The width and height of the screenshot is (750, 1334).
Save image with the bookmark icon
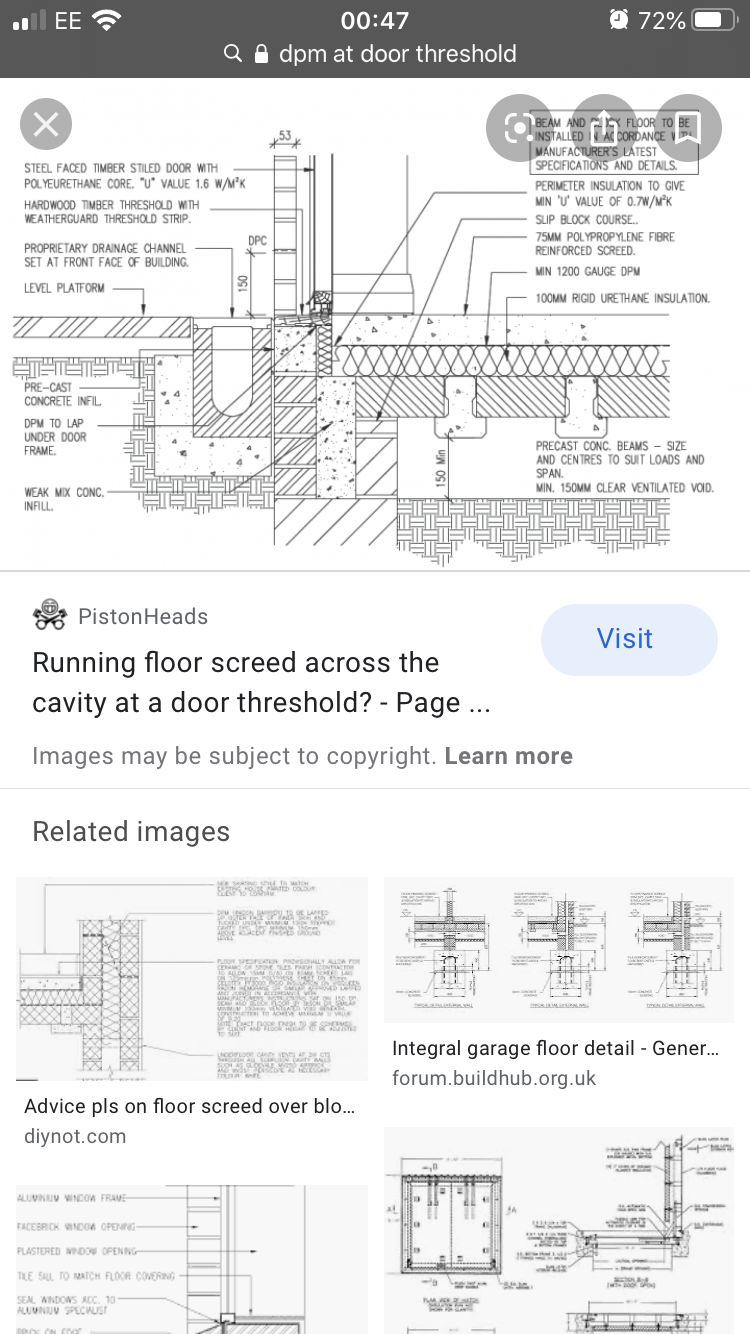688,127
